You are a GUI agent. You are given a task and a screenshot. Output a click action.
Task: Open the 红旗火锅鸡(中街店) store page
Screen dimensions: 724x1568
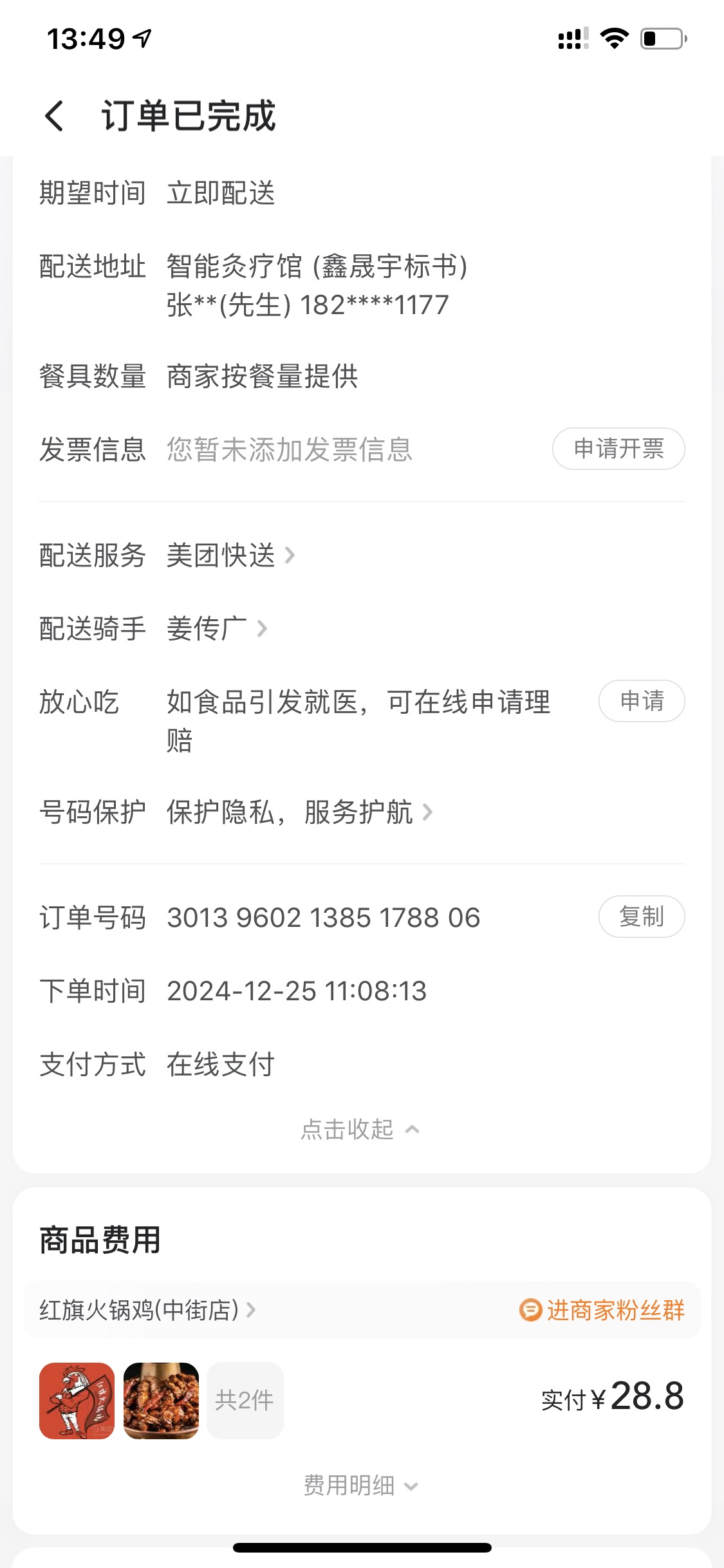[x=148, y=1311]
